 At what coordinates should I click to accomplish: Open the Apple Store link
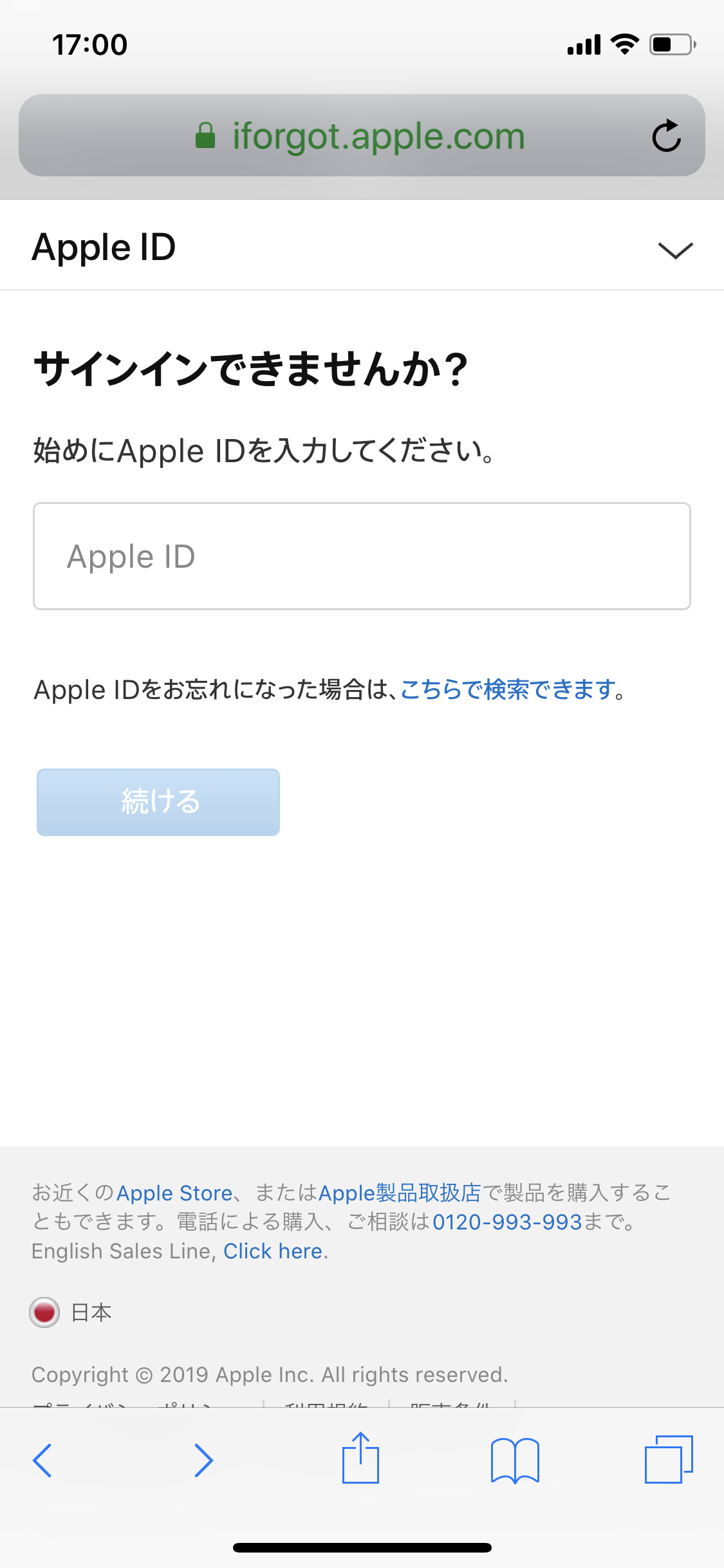(x=174, y=1193)
